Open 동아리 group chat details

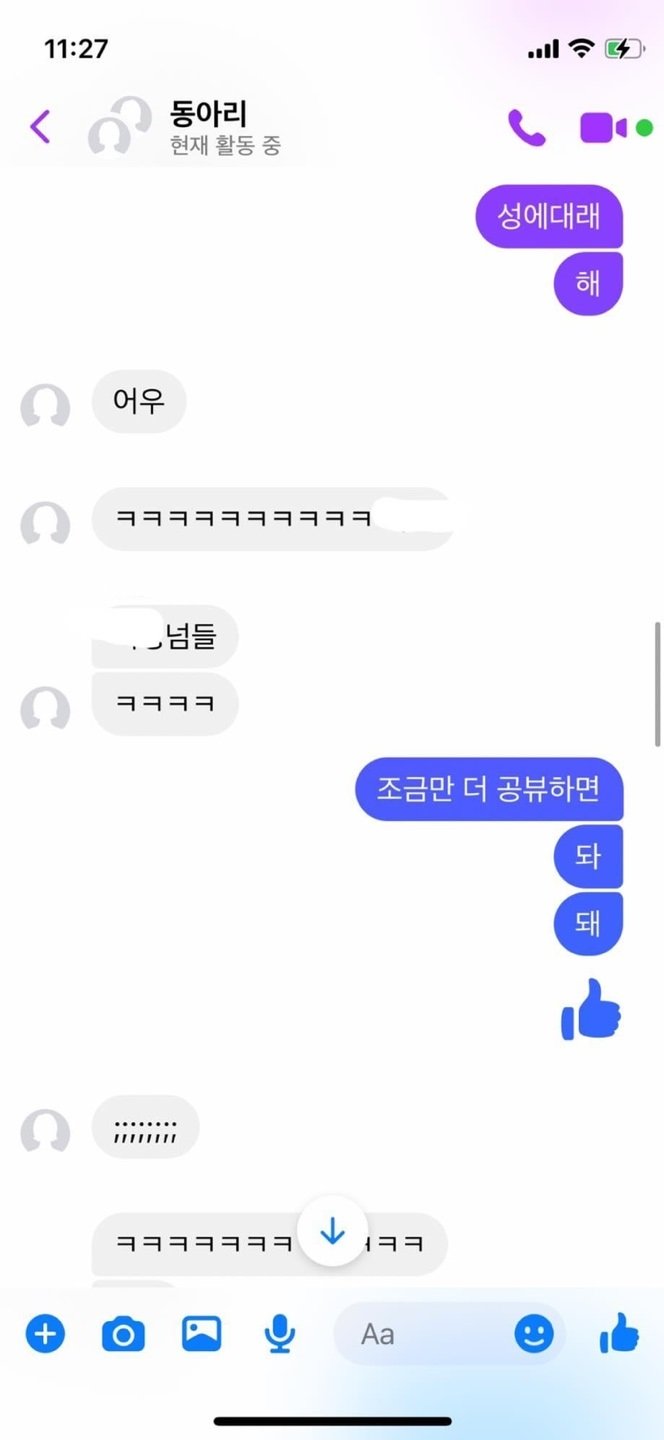coord(208,127)
